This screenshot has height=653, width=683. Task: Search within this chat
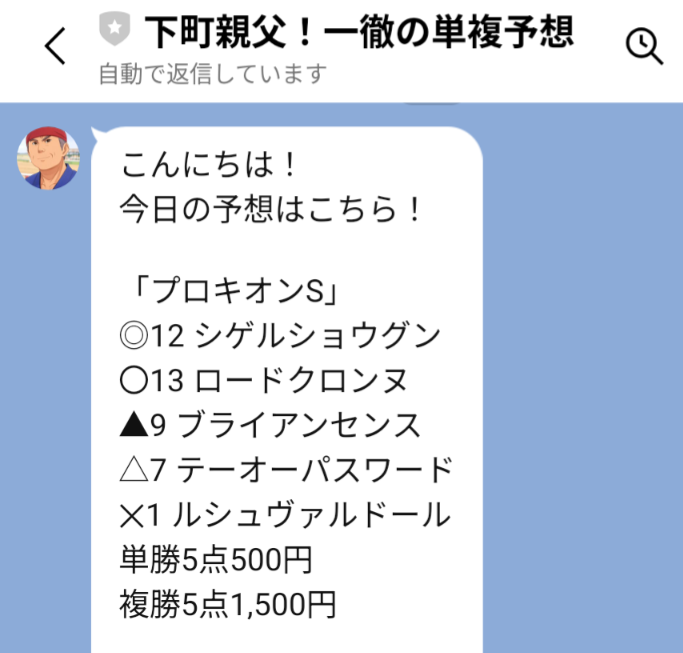(643, 46)
